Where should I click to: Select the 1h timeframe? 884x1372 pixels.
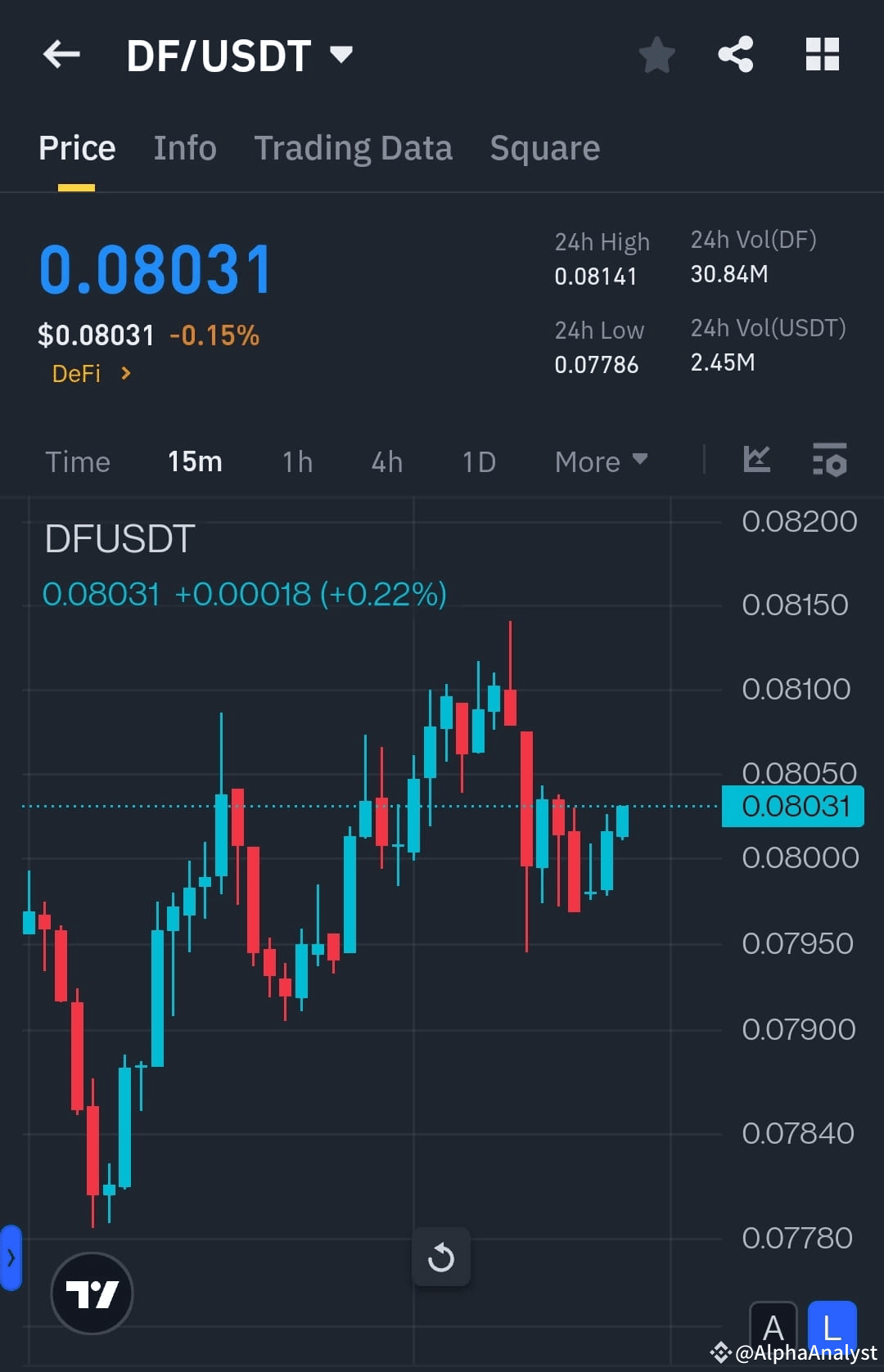pyautogui.click(x=296, y=461)
